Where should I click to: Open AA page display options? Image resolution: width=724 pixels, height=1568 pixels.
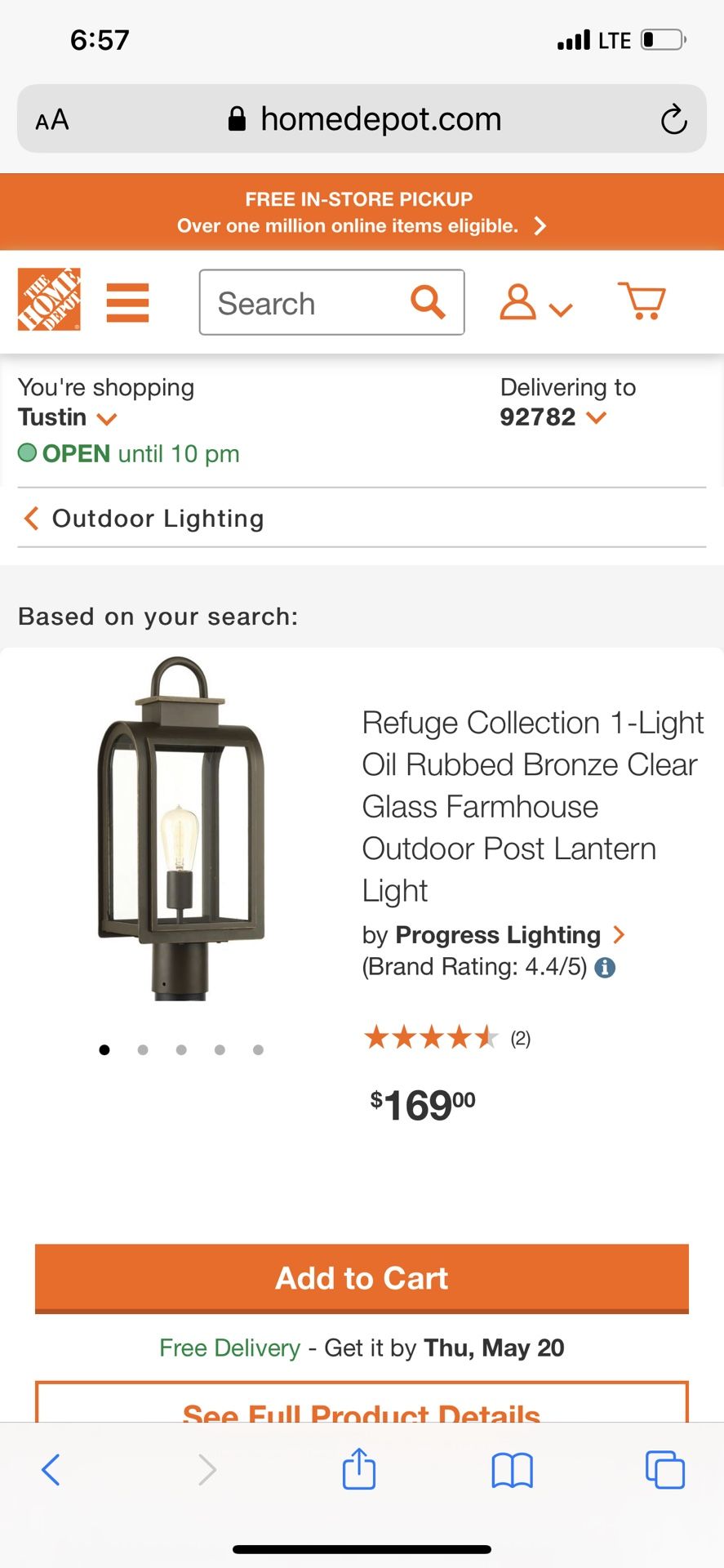point(51,119)
